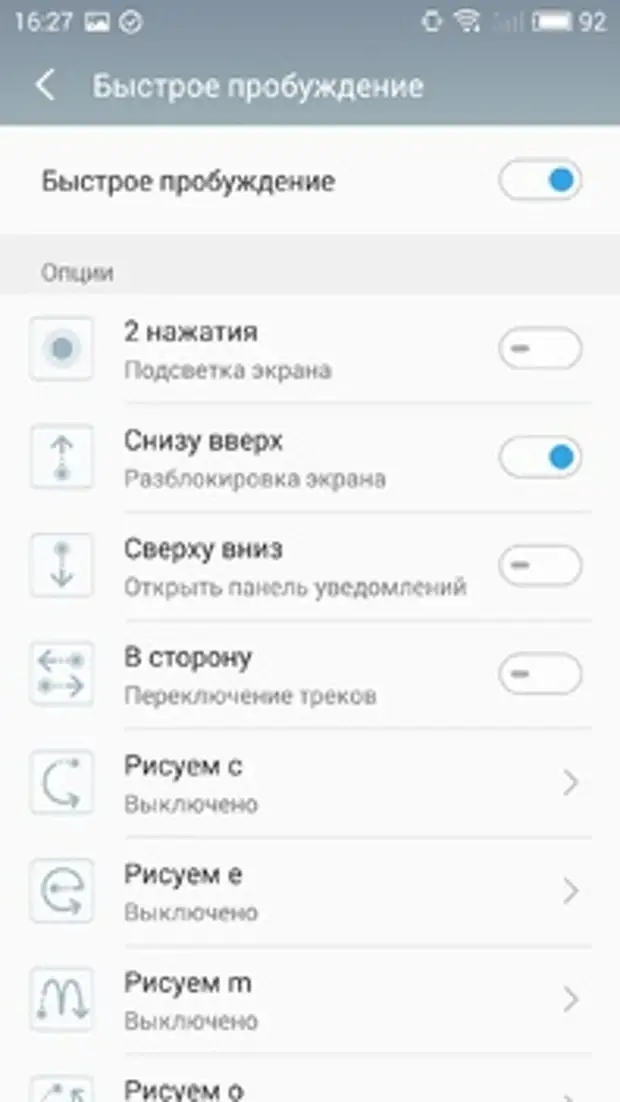620x1102 pixels.
Task: Enable В сторону track switching
Action: coord(540,674)
